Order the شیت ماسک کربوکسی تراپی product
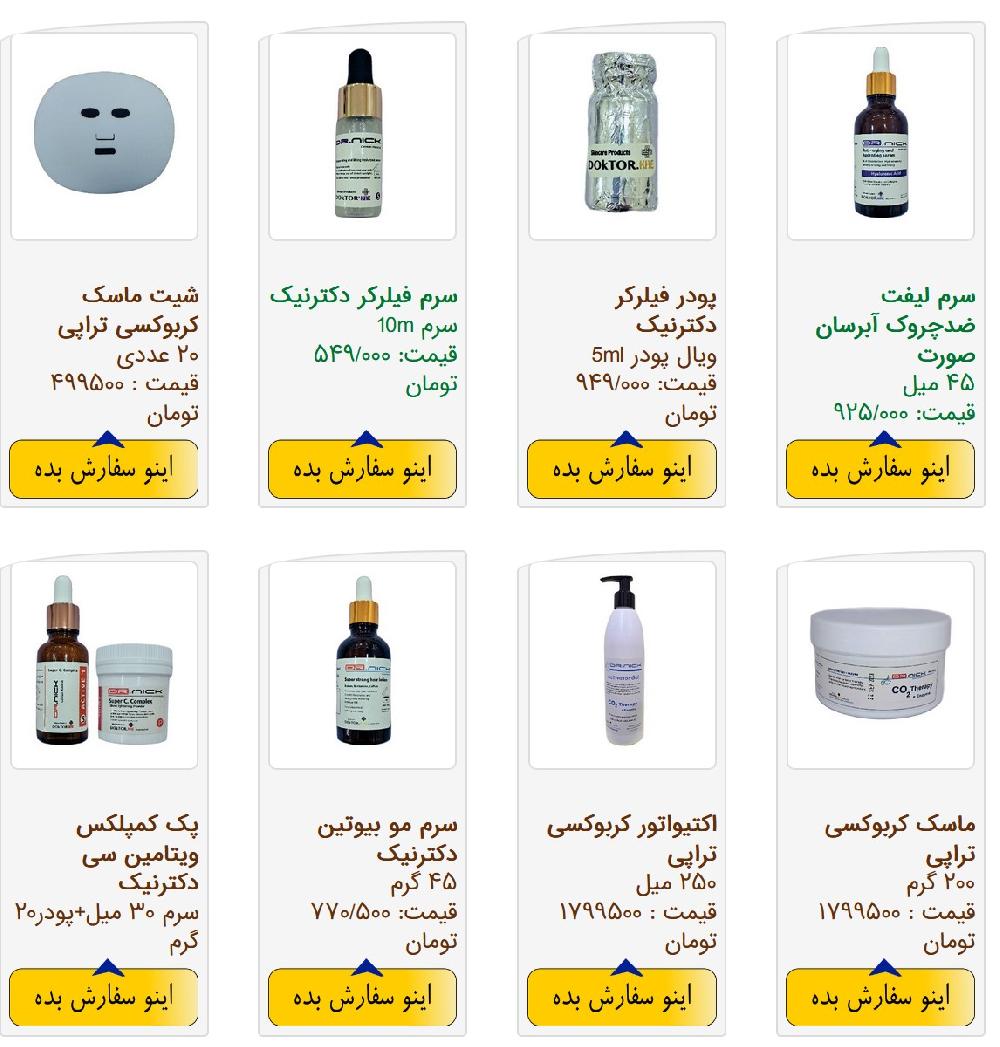The image size is (1000, 1047). point(104,469)
